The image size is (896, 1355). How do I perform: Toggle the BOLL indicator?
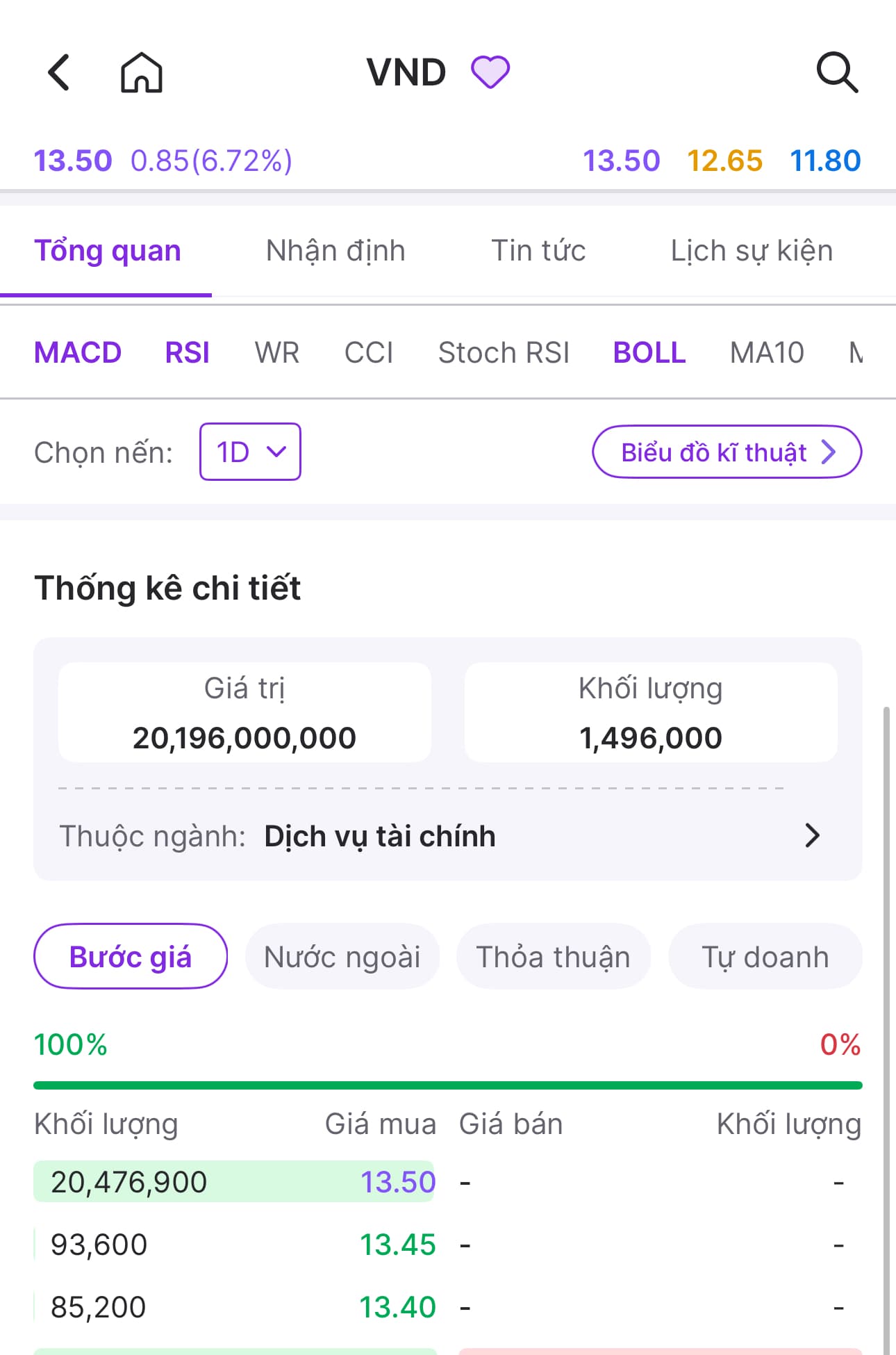coord(649,353)
